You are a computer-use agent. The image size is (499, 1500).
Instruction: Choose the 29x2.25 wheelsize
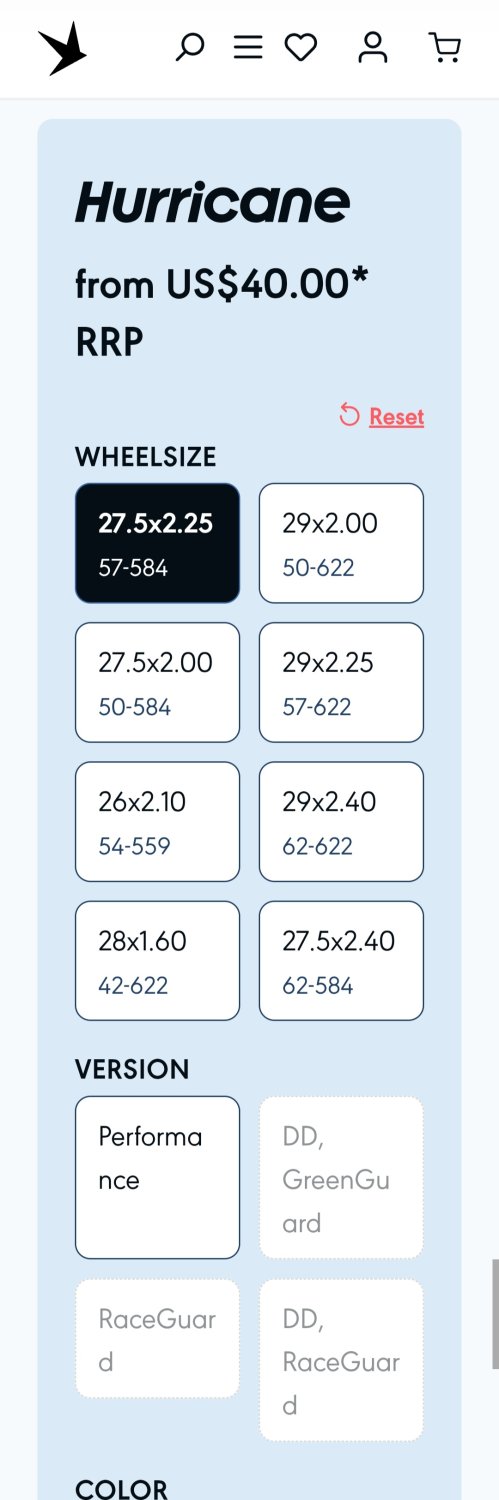tap(341, 682)
